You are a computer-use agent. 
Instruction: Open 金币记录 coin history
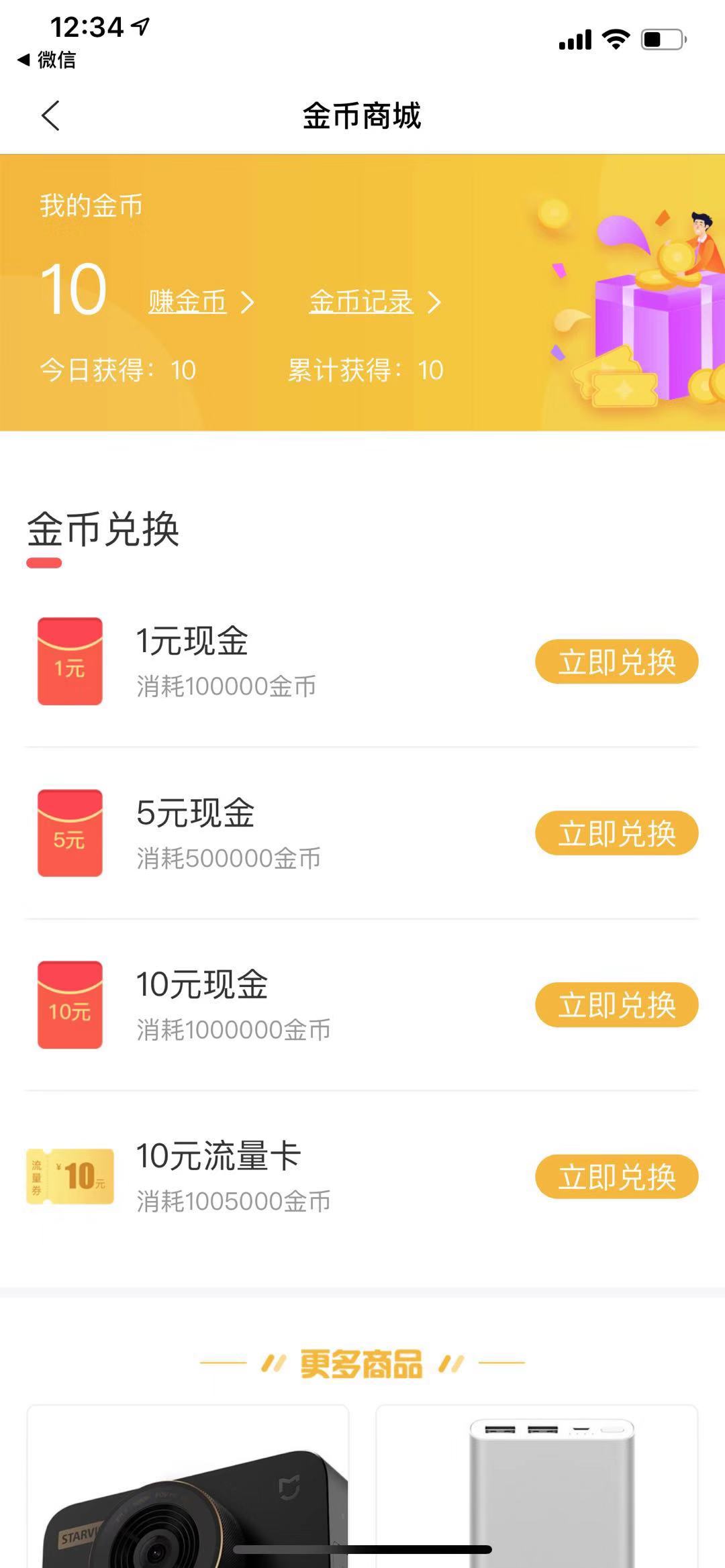tap(361, 301)
